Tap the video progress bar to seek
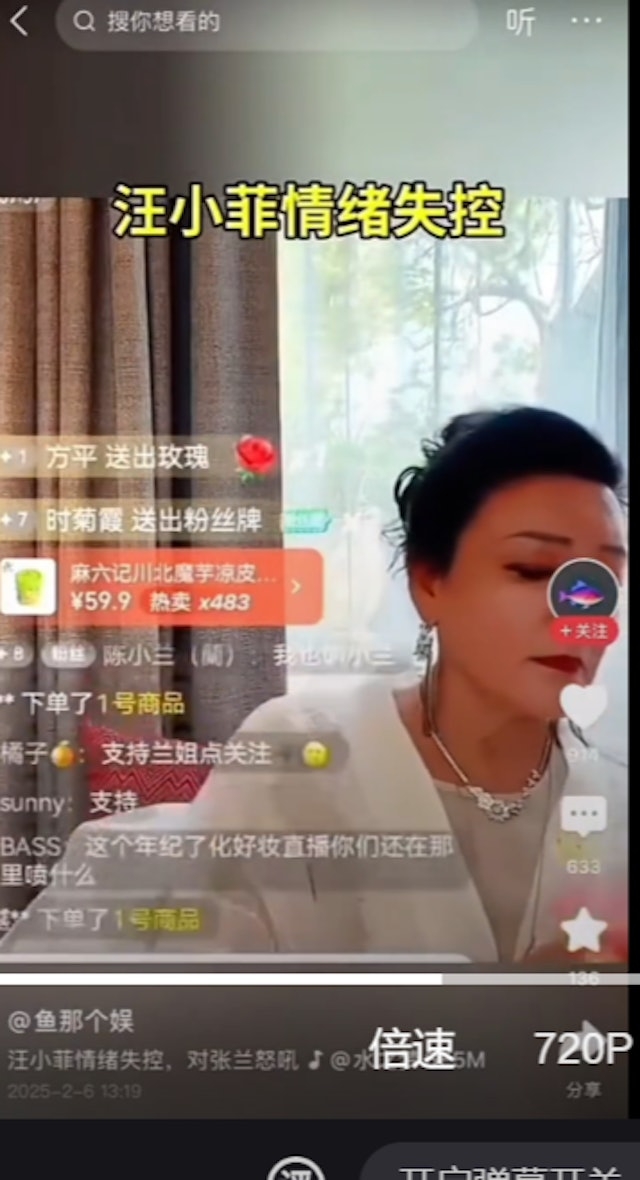Viewport: 640px width, 1180px height. [x=320, y=980]
